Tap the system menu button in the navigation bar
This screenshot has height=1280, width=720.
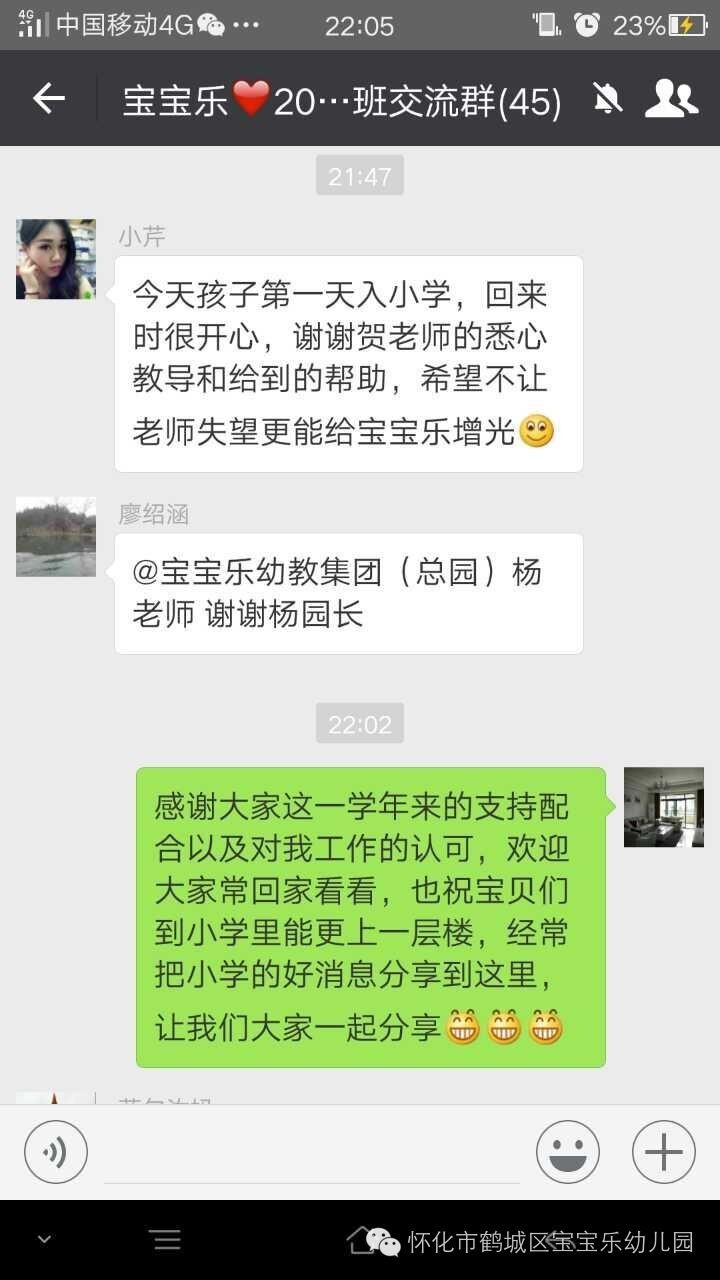click(x=166, y=1240)
